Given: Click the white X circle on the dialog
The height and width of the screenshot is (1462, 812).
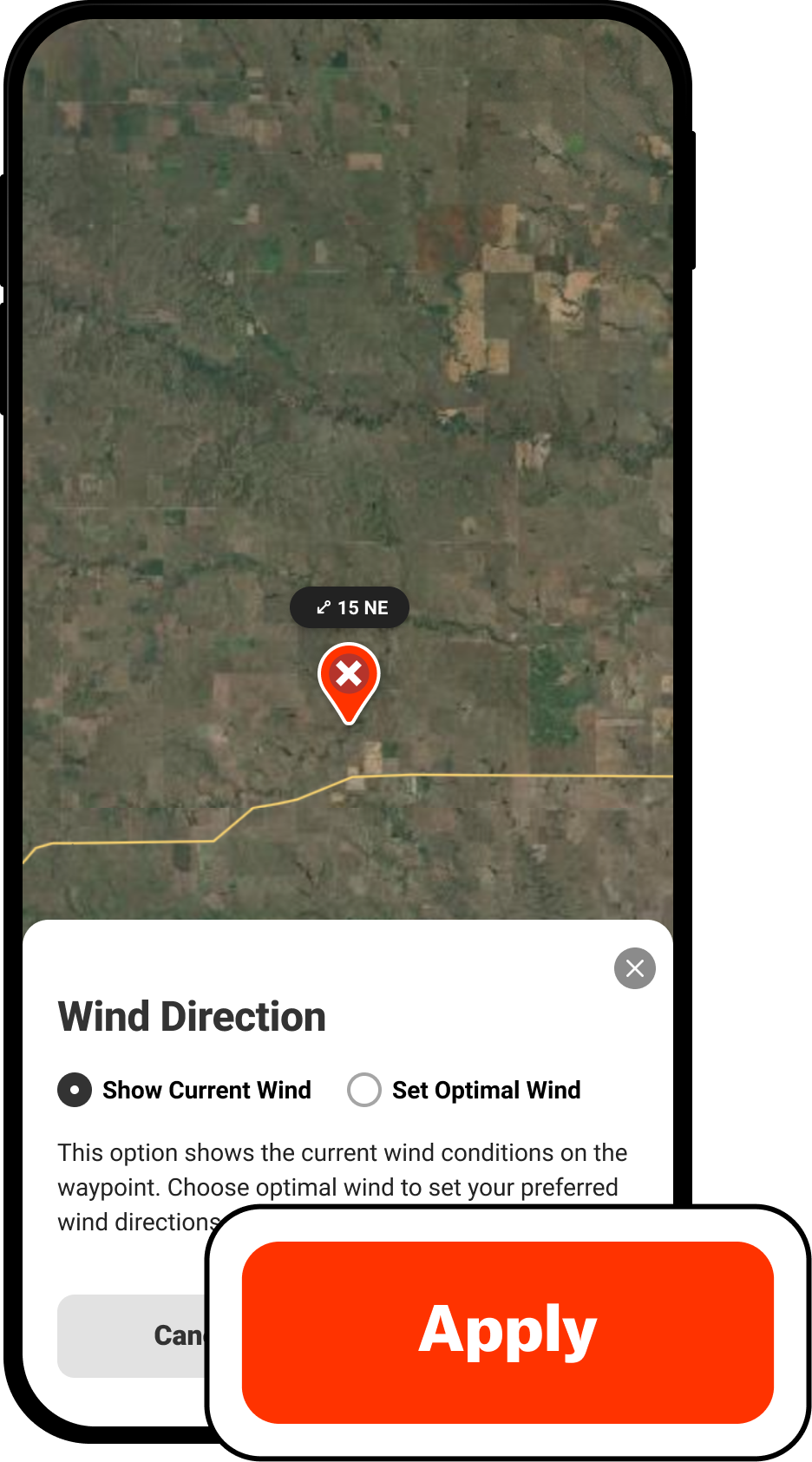Looking at the screenshot, I should 634,968.
